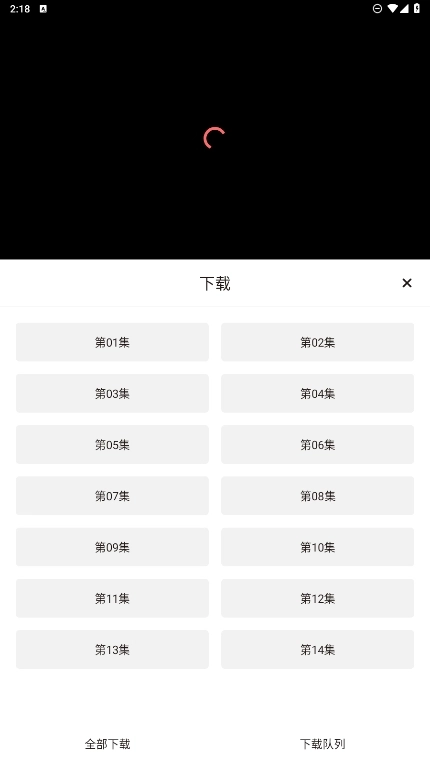Choose episode 第03集 to download
Screen dimensions: 430x766
(x=112, y=393)
